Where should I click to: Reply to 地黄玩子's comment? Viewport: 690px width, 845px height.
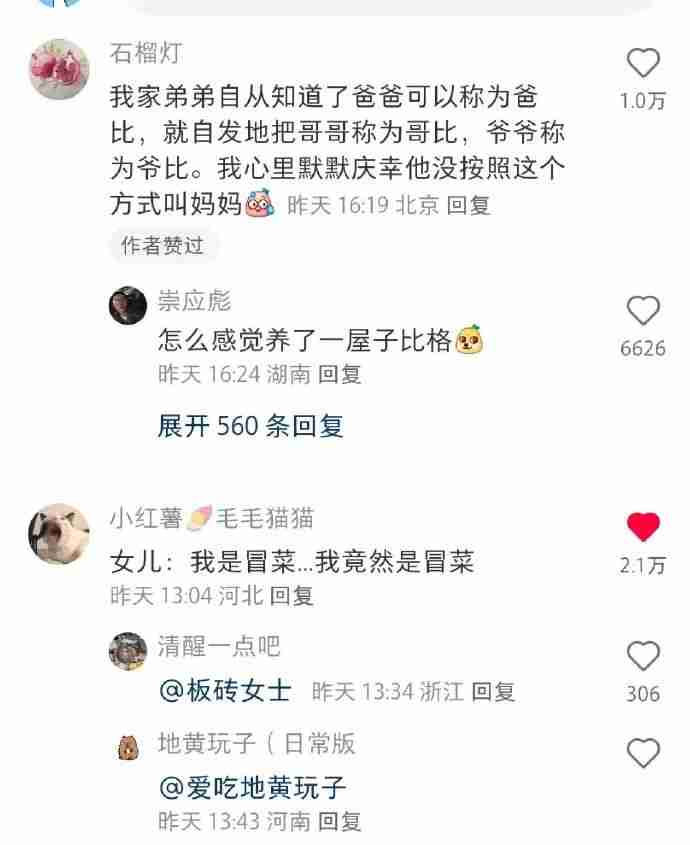(340, 822)
